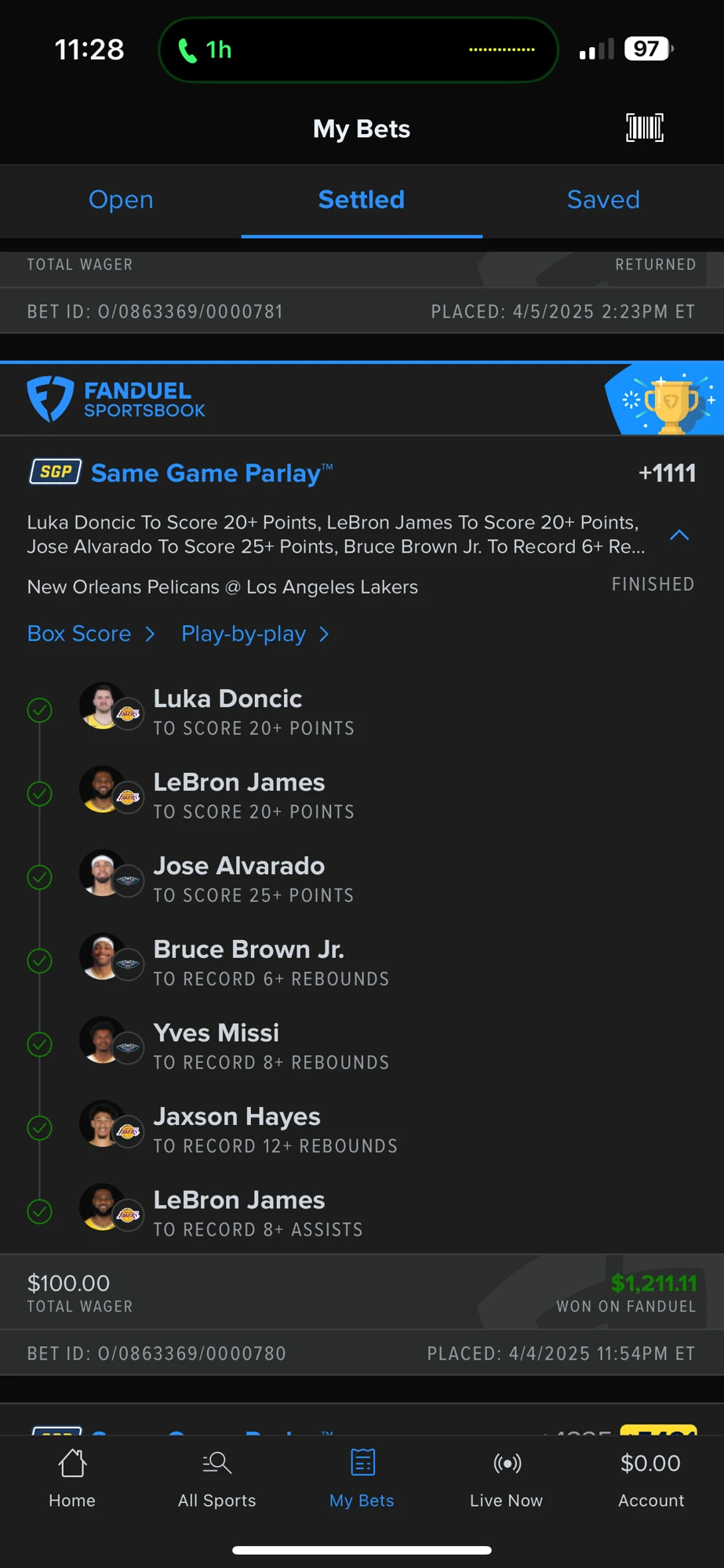
Task: Switch to the Open bets tab
Action: click(x=121, y=199)
